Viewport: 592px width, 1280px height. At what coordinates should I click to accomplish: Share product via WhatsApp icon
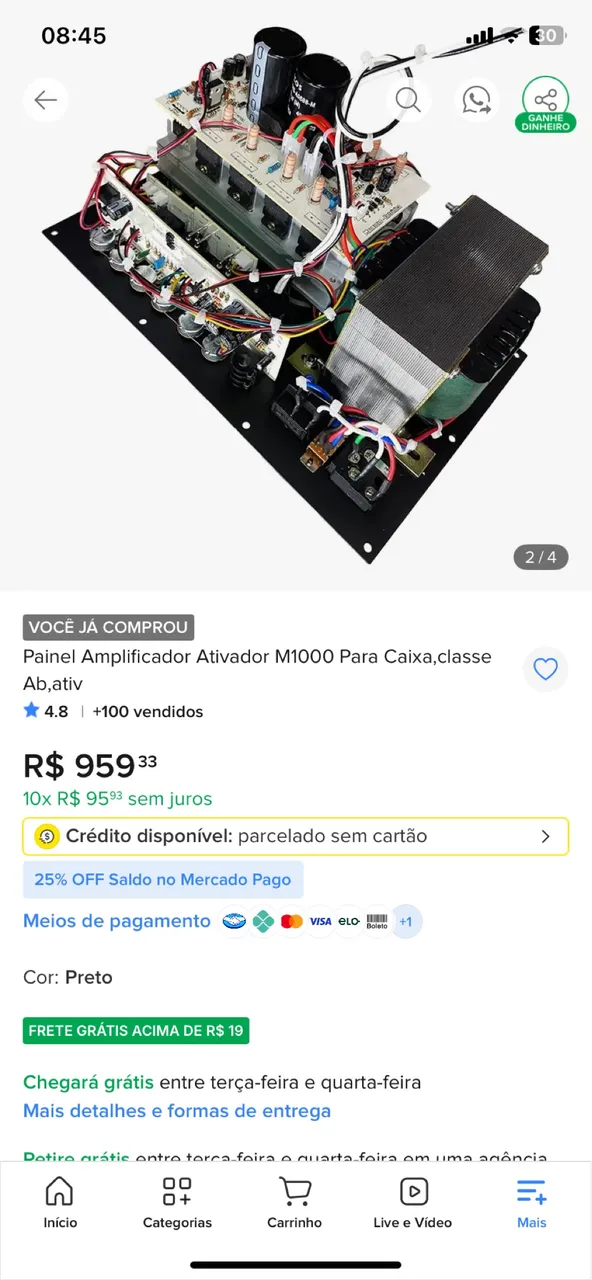click(x=477, y=100)
